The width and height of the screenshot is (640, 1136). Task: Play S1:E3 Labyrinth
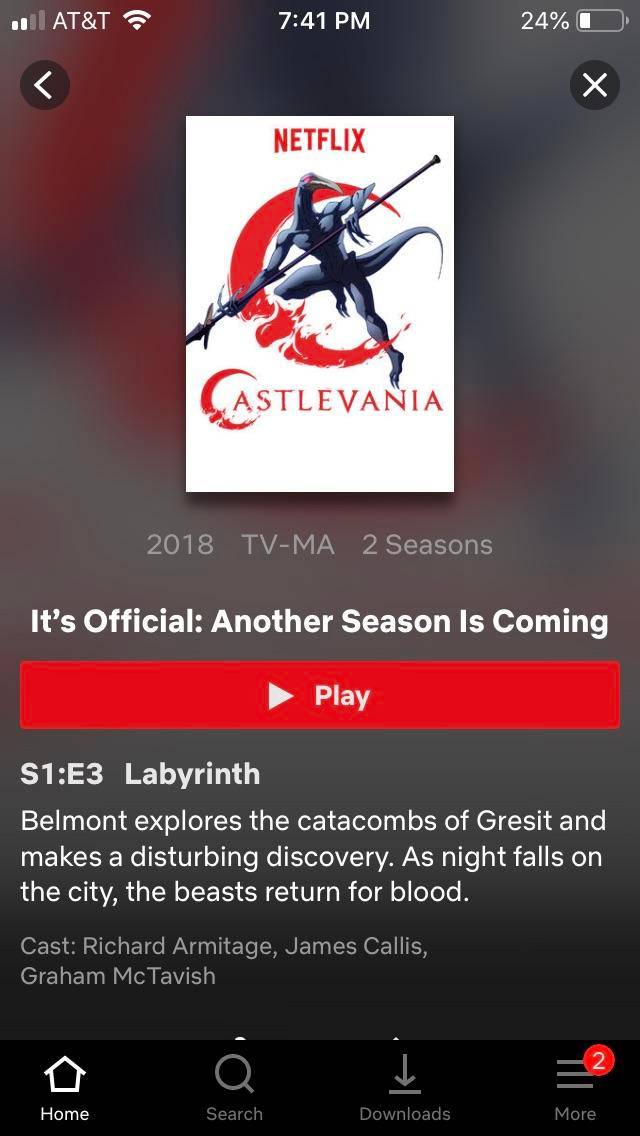320,695
